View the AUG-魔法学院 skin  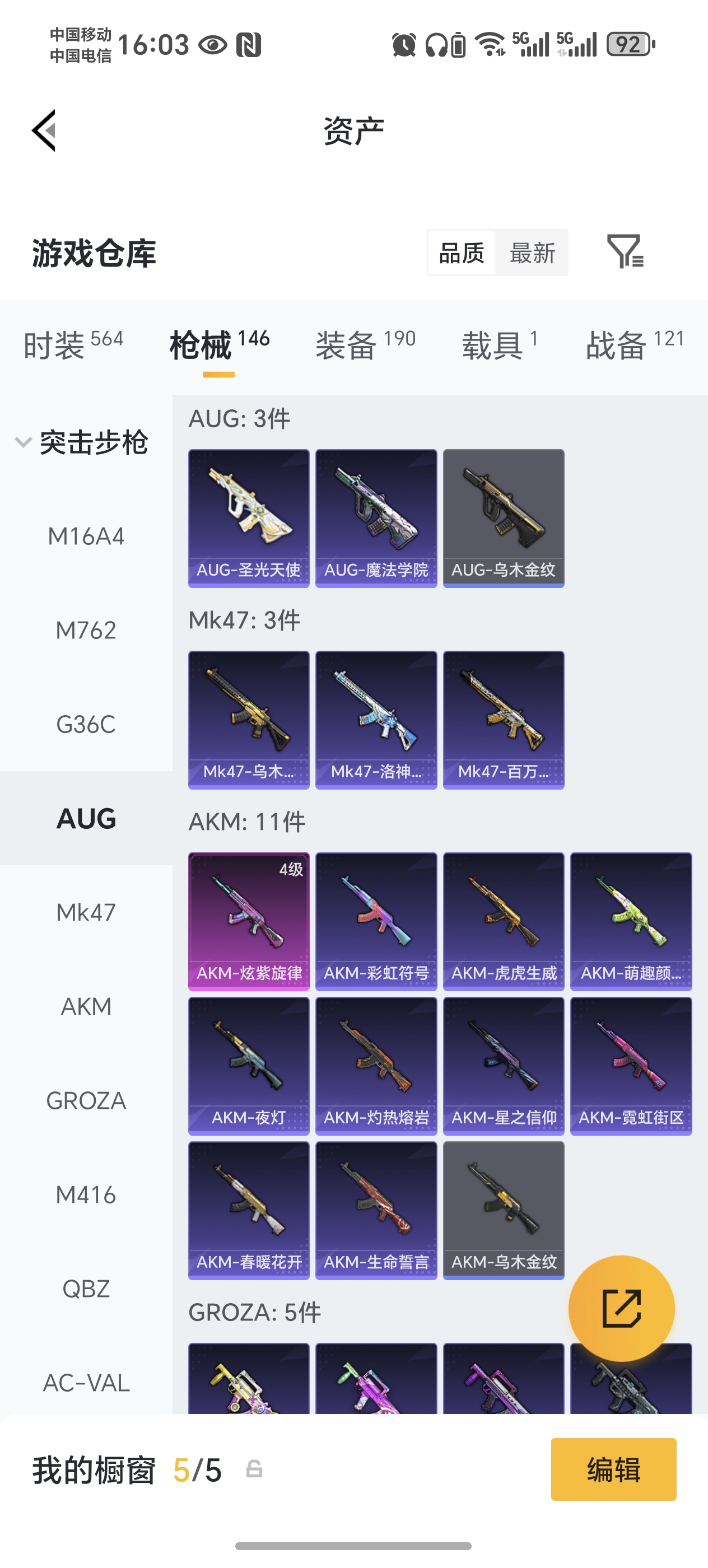pos(376,518)
